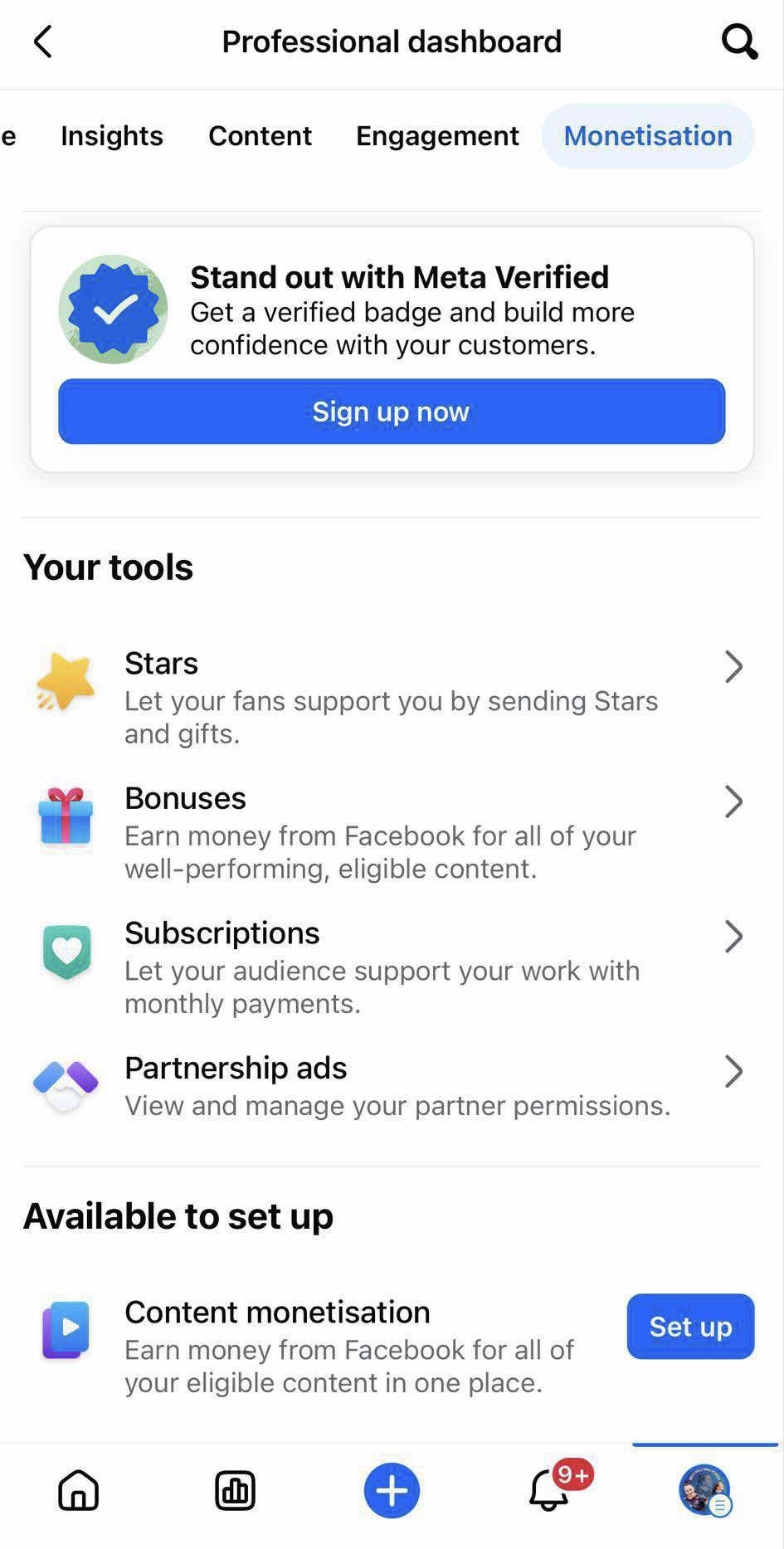Set up Content monetisation
The image size is (784, 1549).
click(690, 1326)
